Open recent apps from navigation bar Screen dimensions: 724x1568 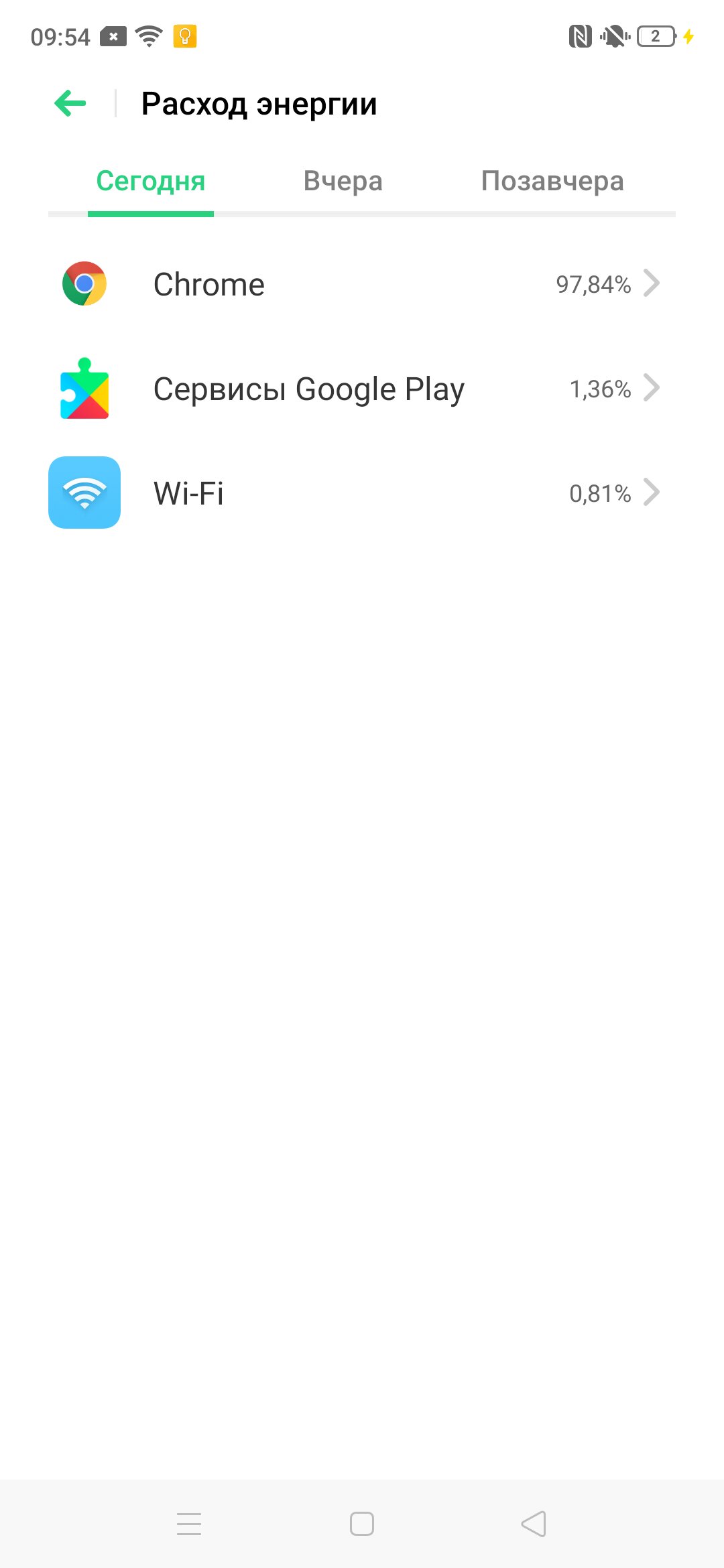(189, 1524)
